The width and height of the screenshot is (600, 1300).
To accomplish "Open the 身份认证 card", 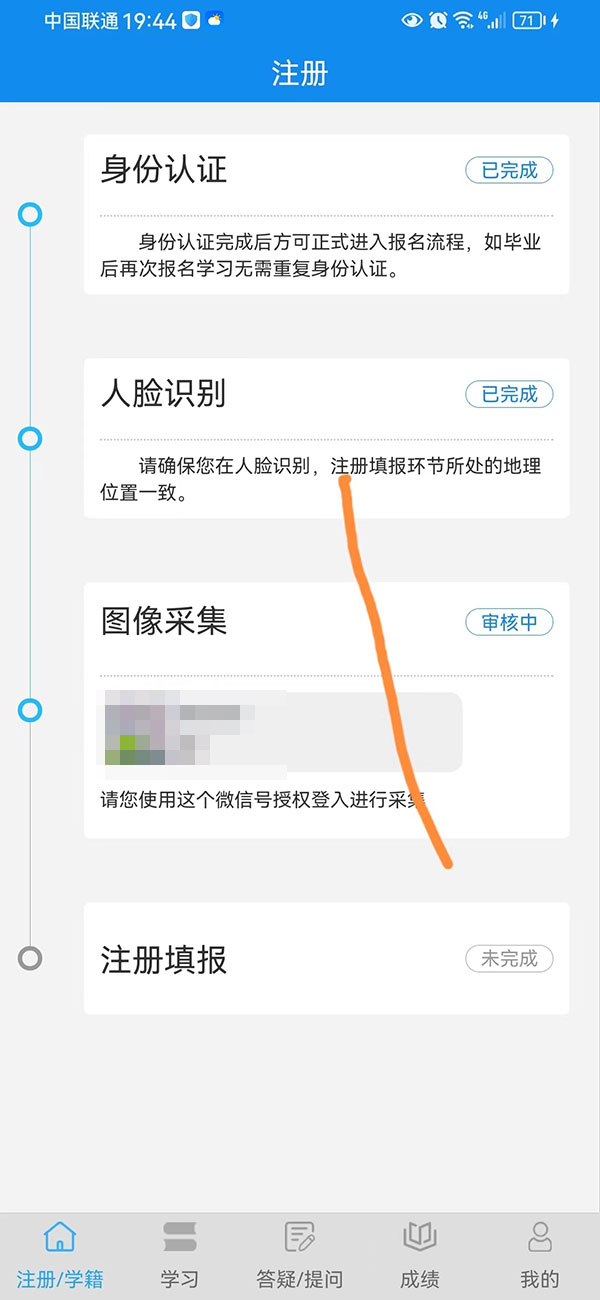I will pyautogui.click(x=326, y=214).
